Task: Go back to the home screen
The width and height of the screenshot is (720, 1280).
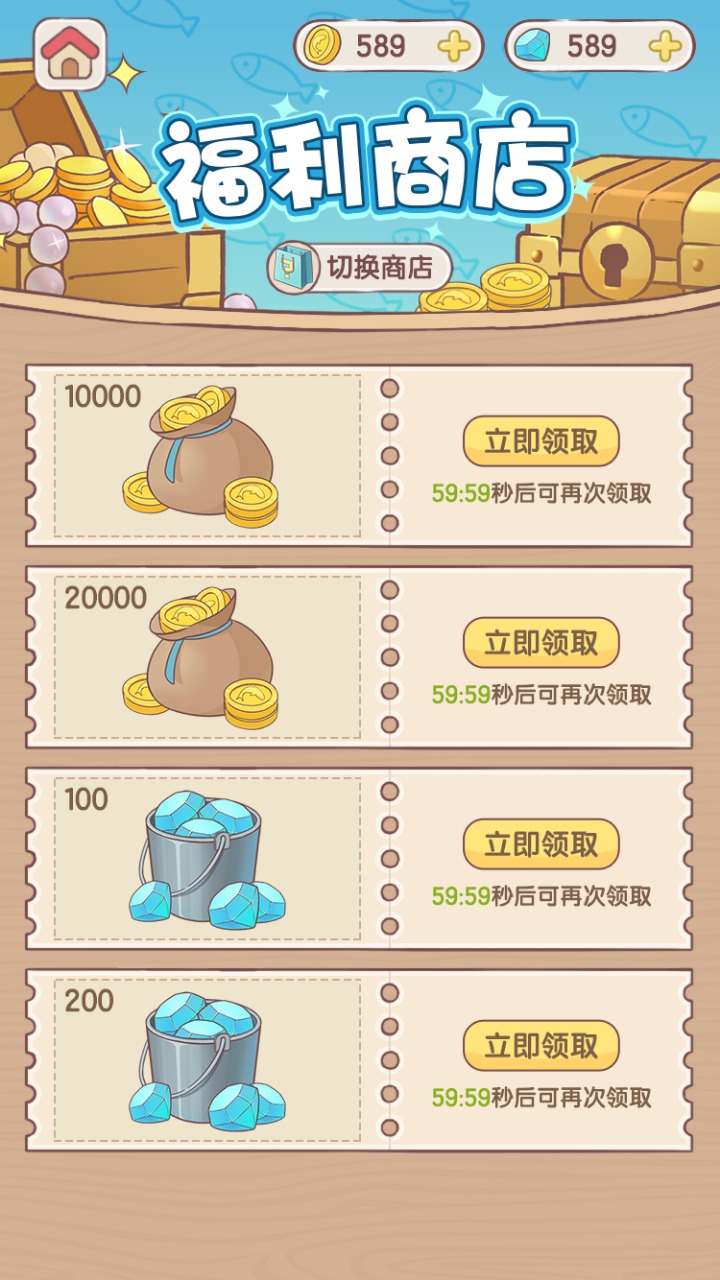Action: tap(69, 54)
